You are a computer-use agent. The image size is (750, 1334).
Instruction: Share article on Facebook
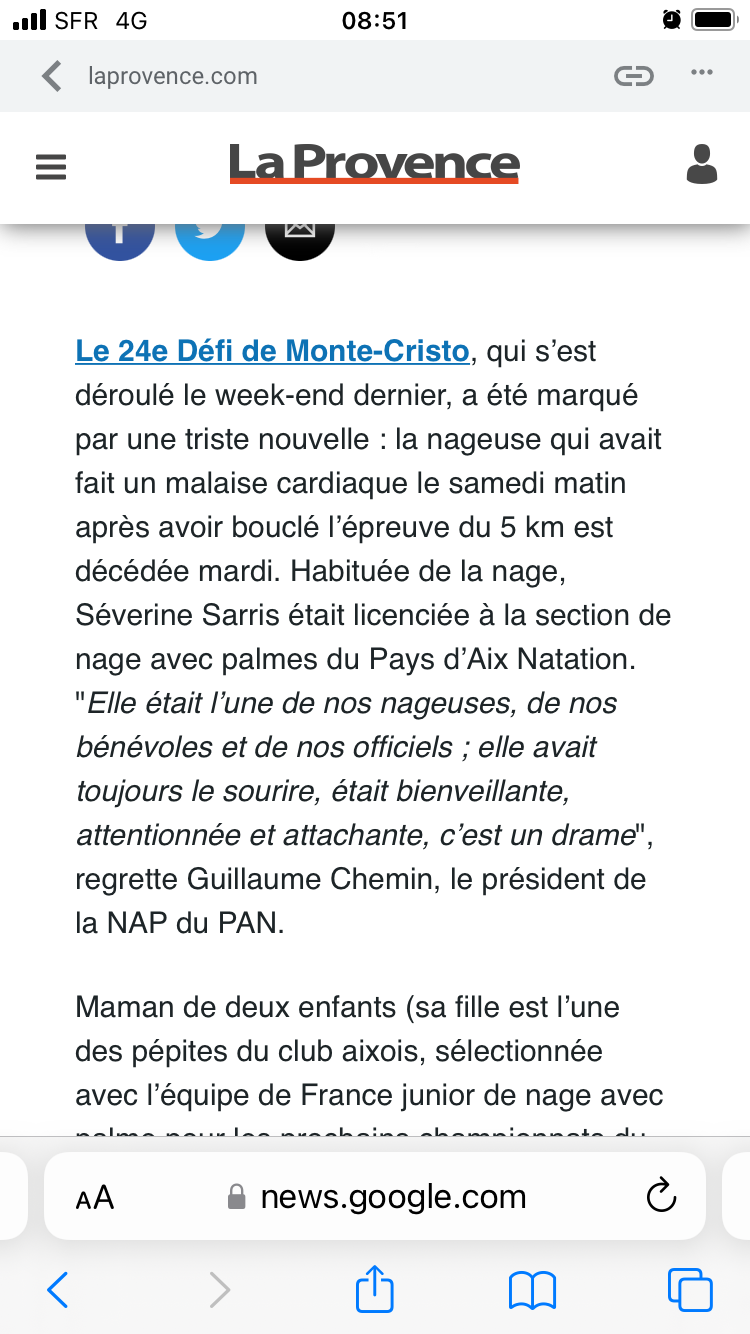pos(120,238)
